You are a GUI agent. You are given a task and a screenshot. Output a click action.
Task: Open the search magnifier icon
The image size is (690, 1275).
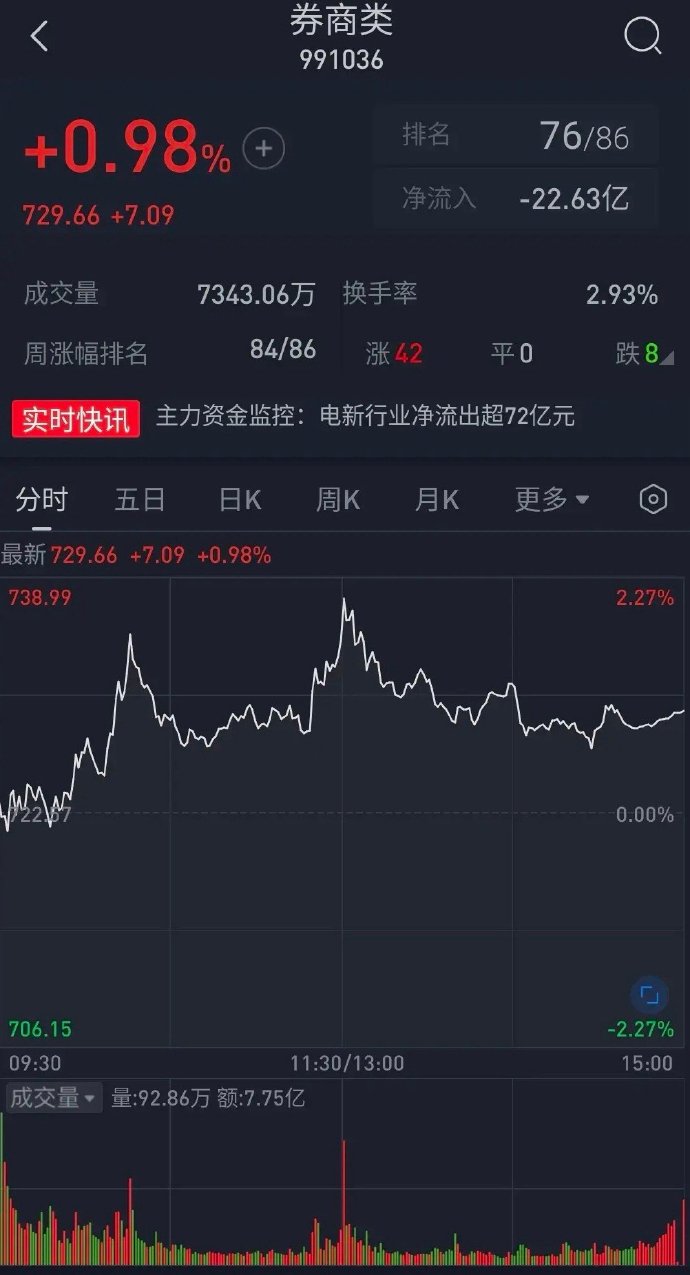(x=642, y=37)
